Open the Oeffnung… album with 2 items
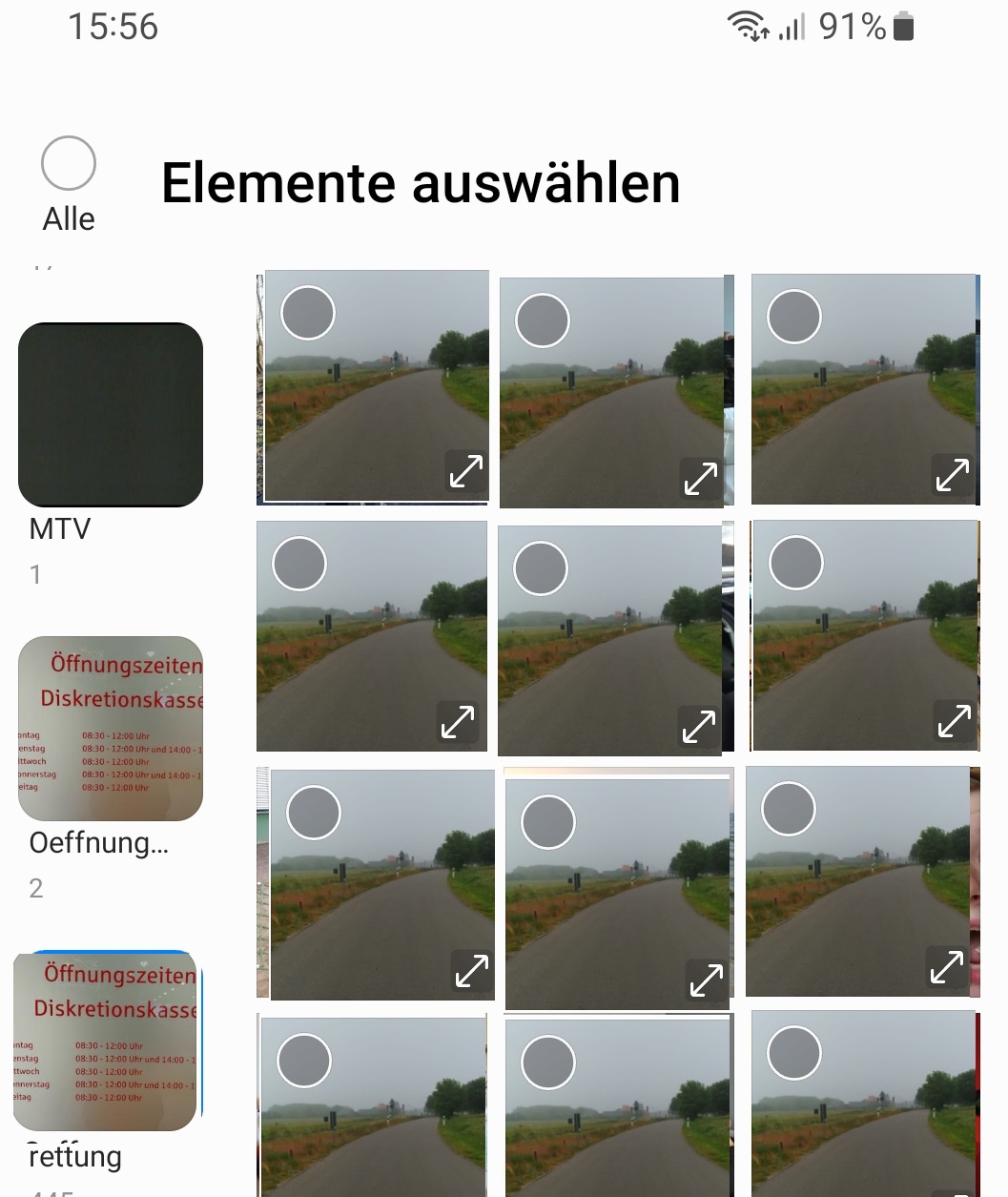The width and height of the screenshot is (1008, 1197). tap(111, 729)
